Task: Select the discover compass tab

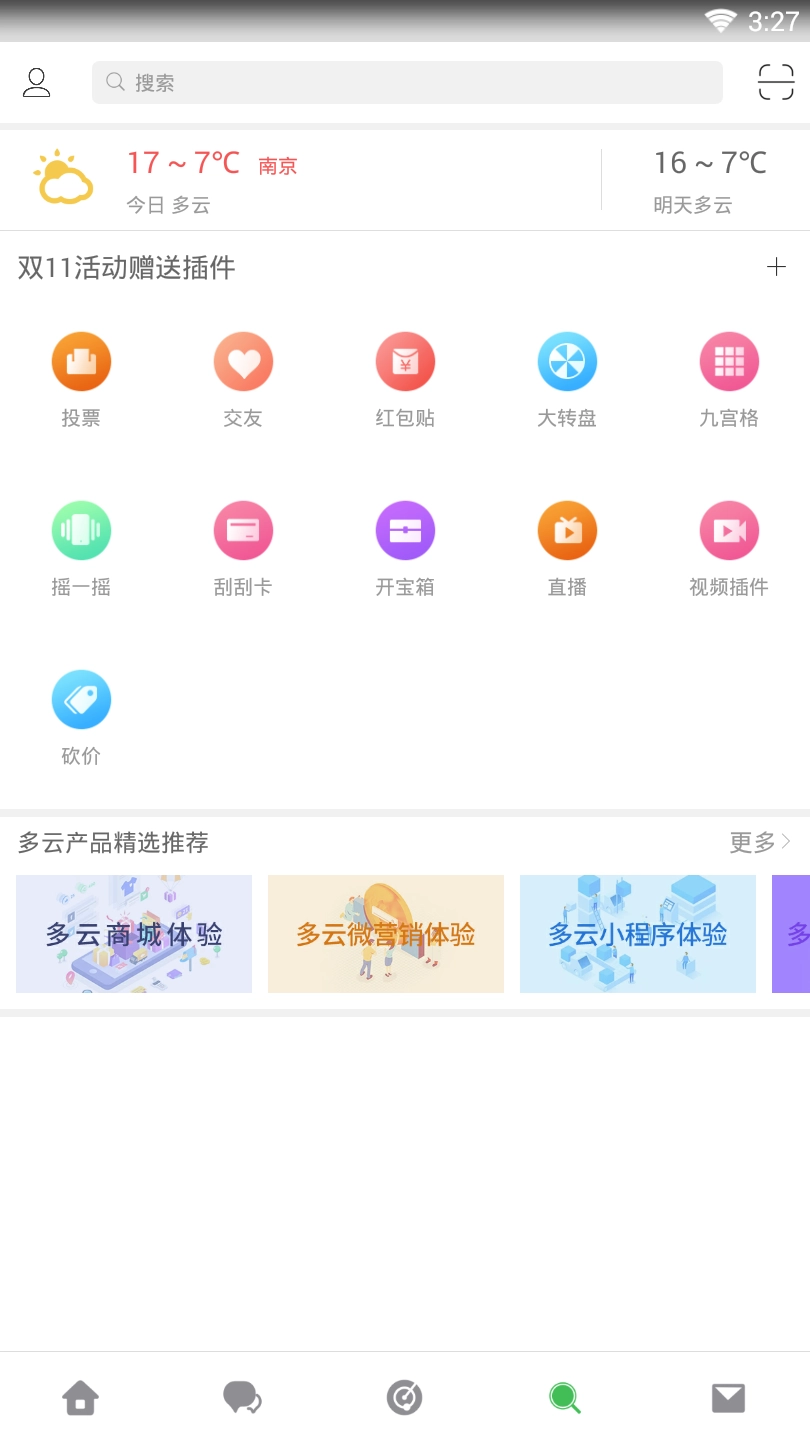Action: click(404, 1397)
